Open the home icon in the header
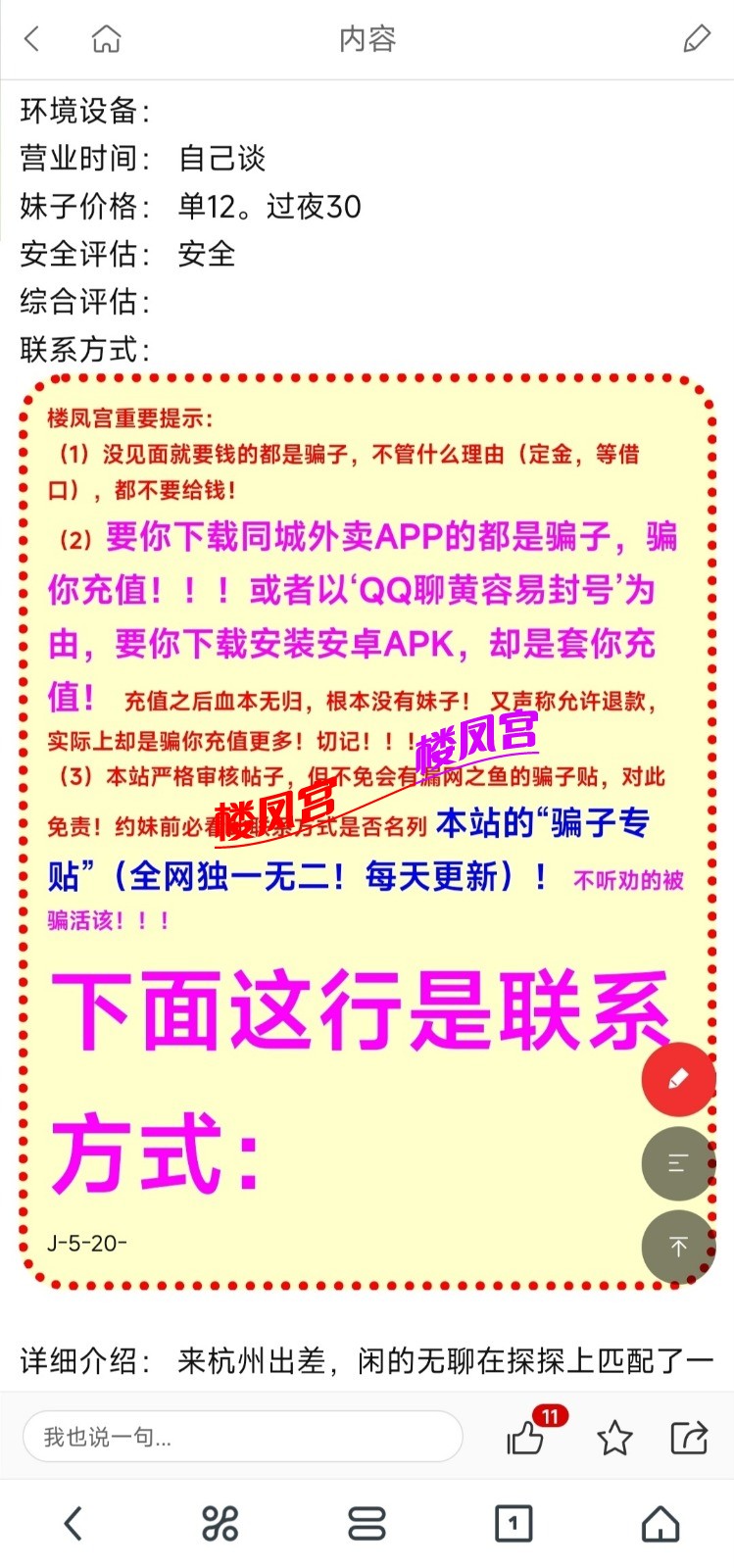The height and width of the screenshot is (1568, 734). (x=106, y=39)
